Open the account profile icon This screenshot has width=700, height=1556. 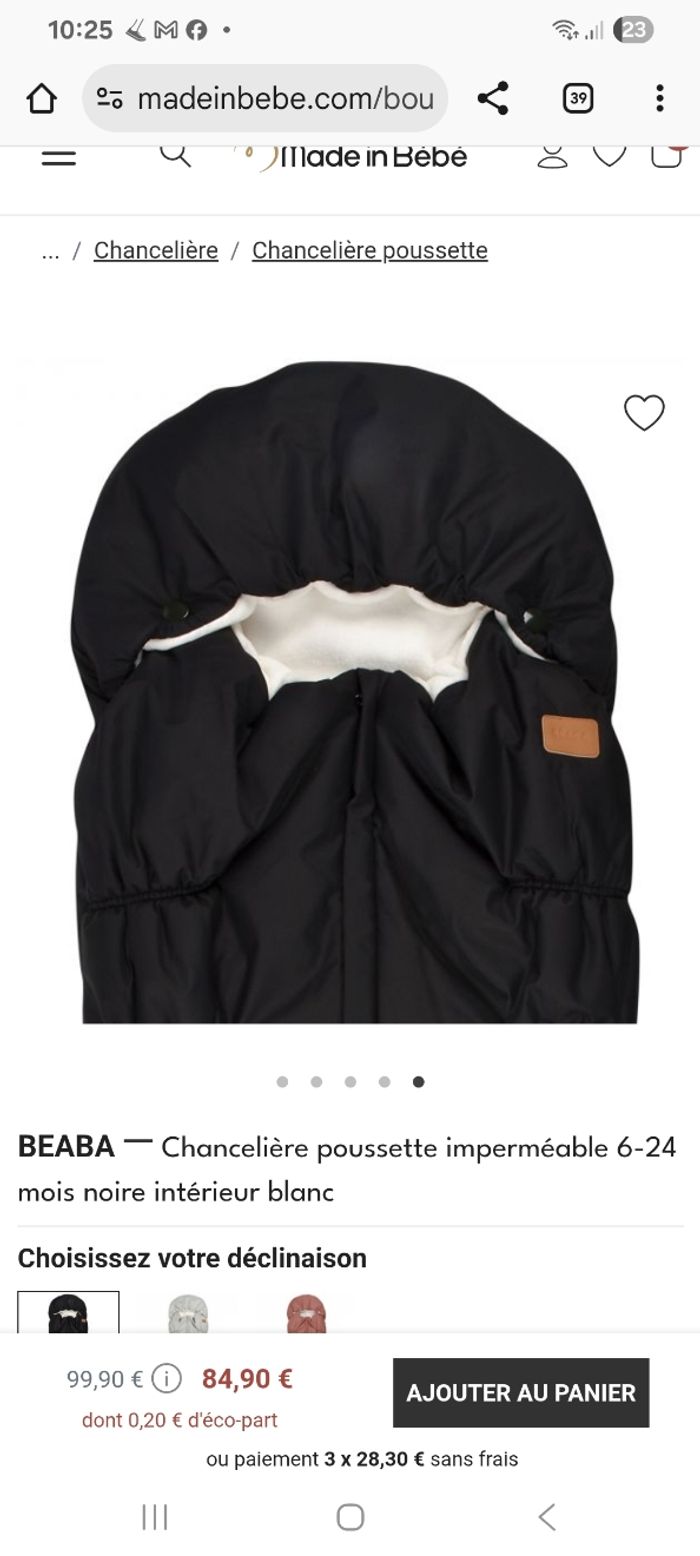552,157
